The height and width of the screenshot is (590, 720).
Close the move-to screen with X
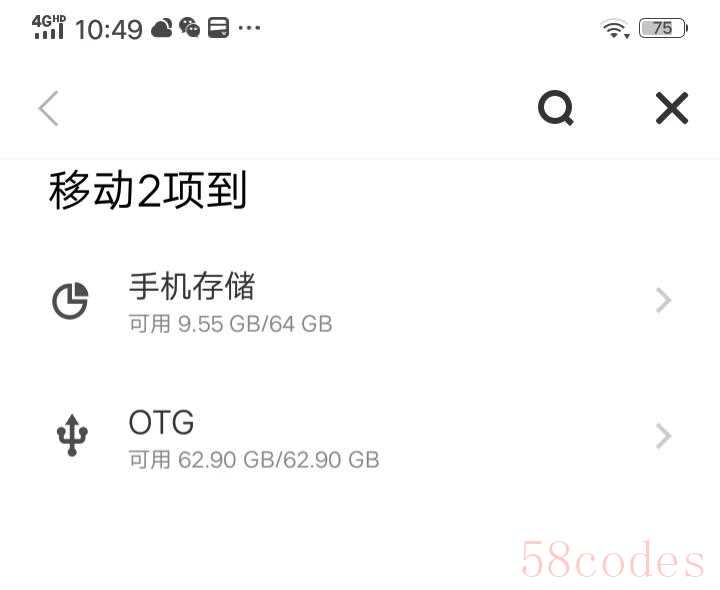point(672,108)
